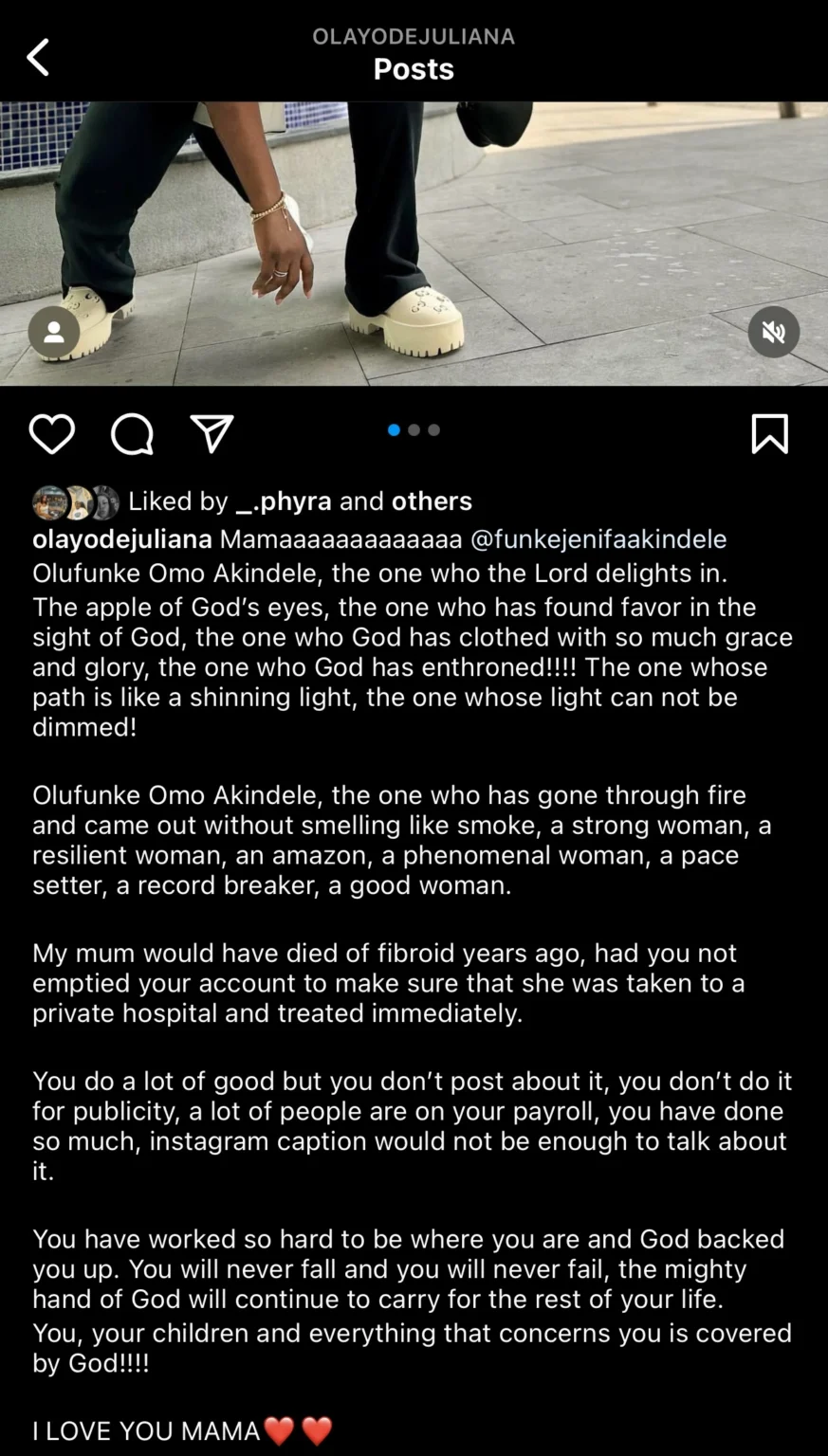Go back with the top-left arrow

click(x=37, y=58)
